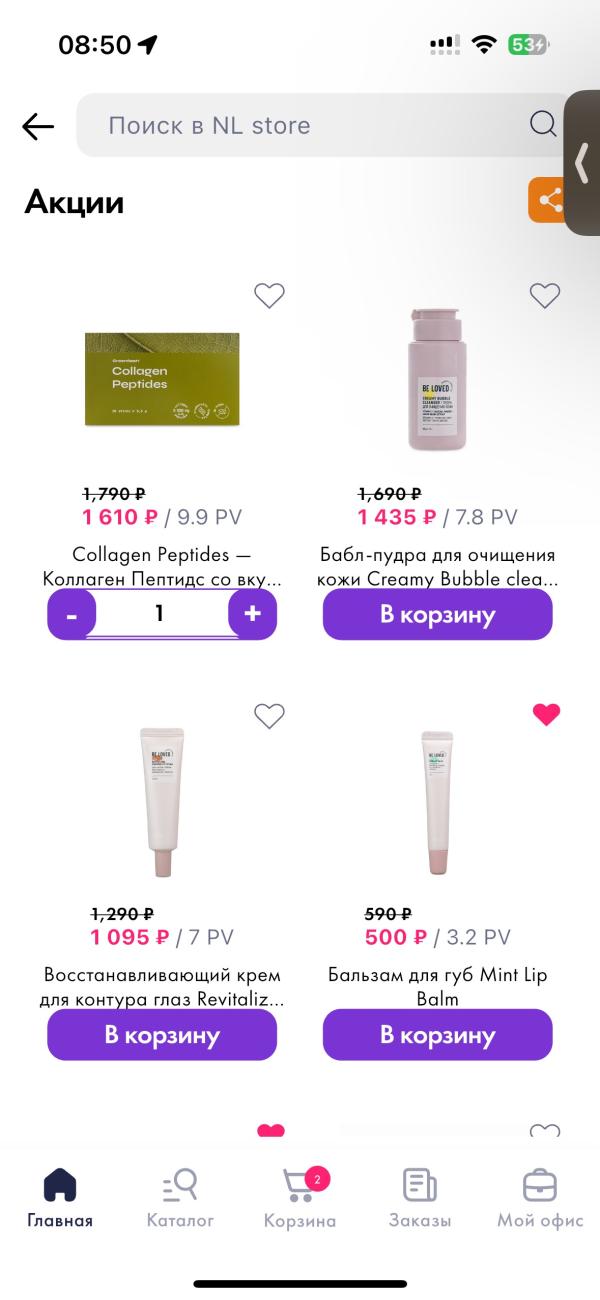This screenshot has height=1300, width=600.
Task: Favorite the Creamy Bubble cleanser
Action: coord(544,296)
